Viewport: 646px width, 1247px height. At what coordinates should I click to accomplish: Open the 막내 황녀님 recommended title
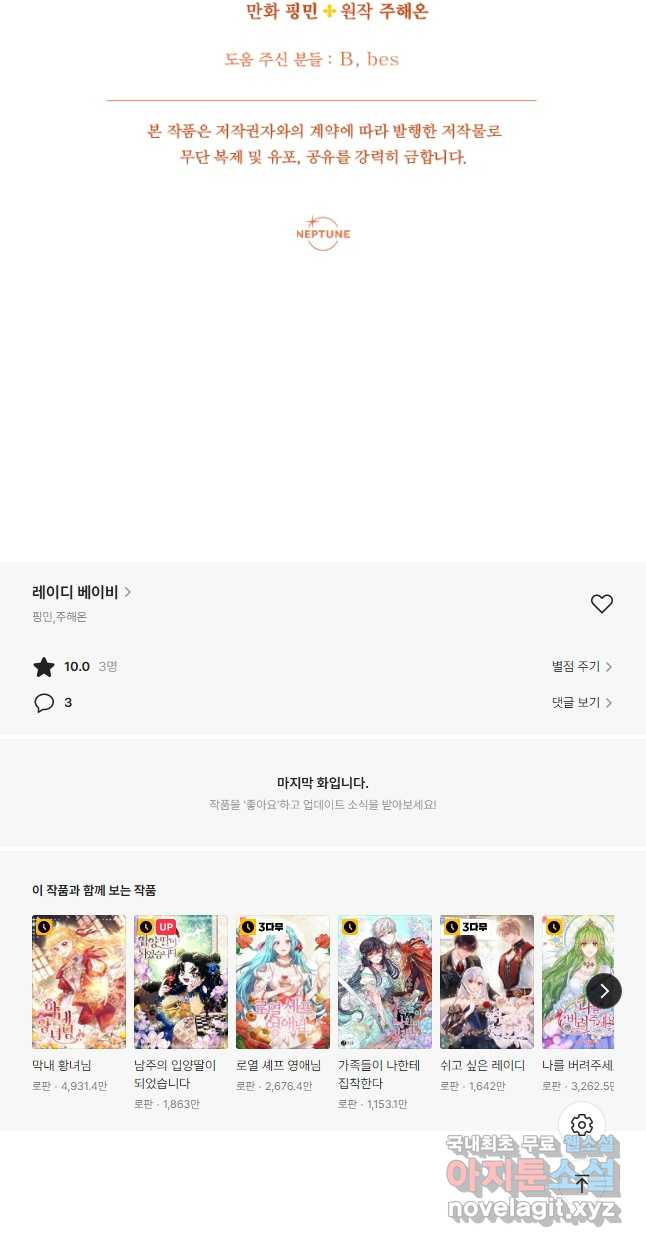pos(79,982)
